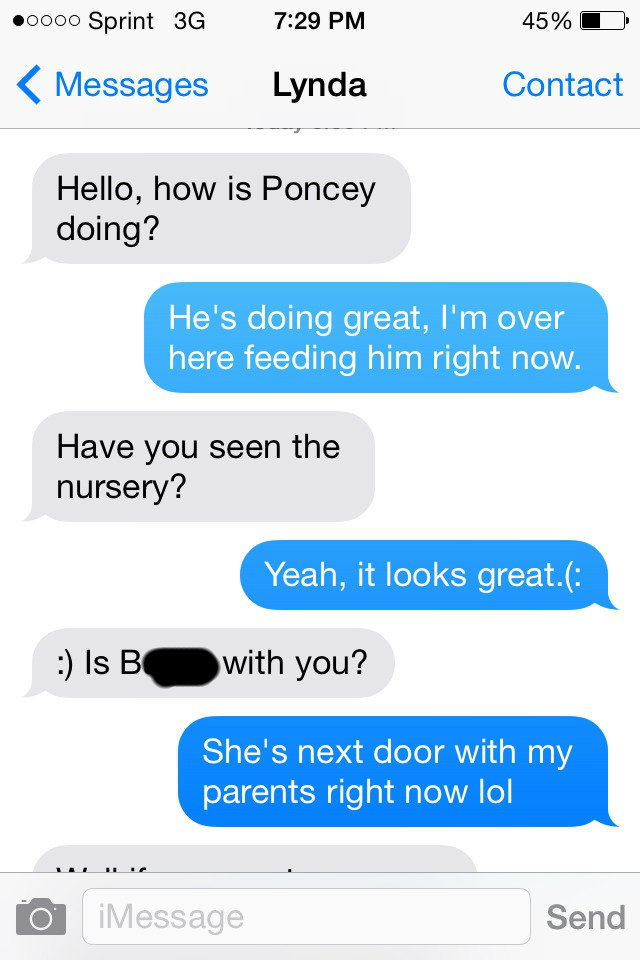Go back to the Messages list
640x960 pixels.
112,85
